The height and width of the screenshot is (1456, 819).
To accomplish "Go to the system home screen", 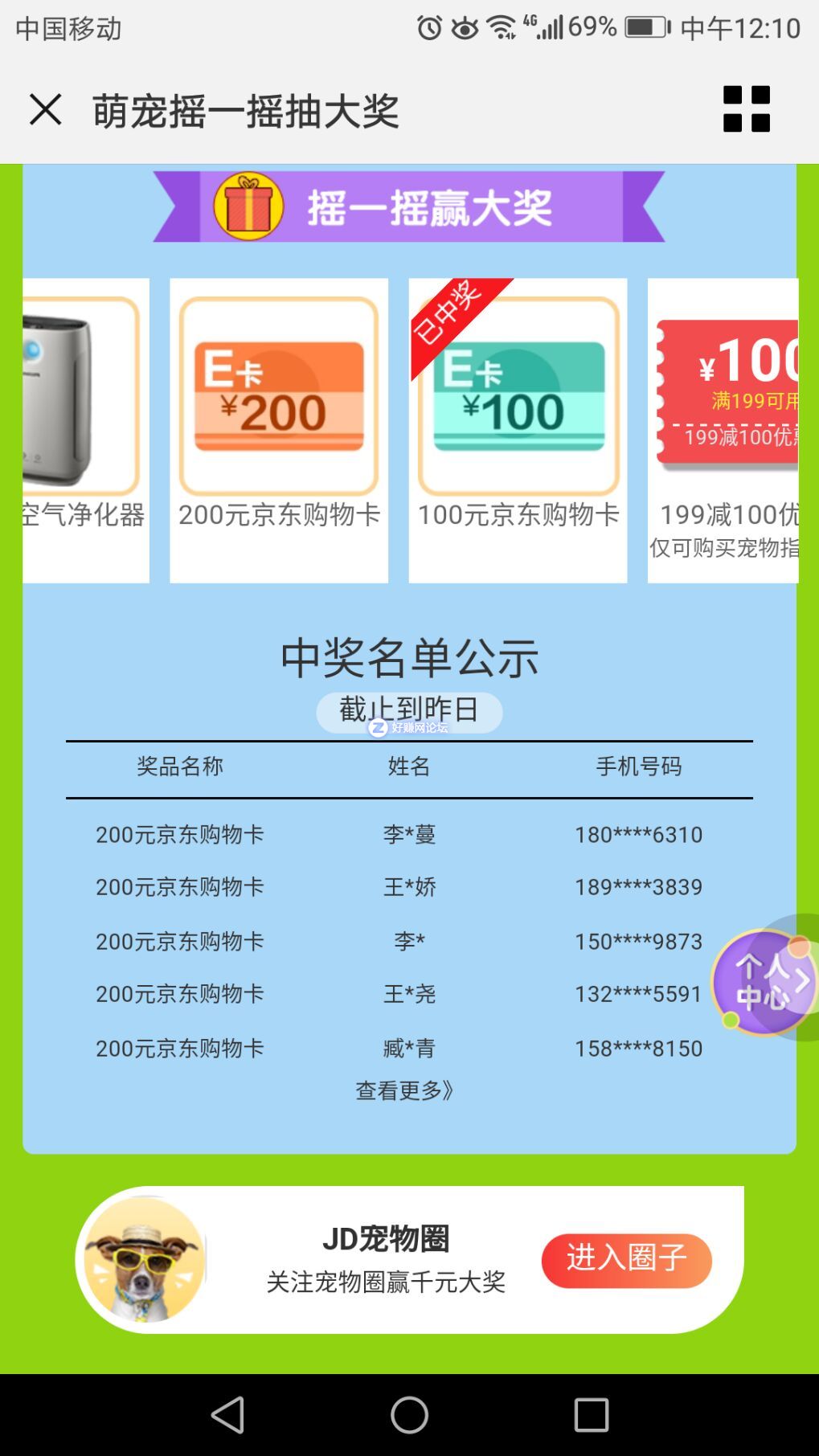I will click(x=409, y=1415).
